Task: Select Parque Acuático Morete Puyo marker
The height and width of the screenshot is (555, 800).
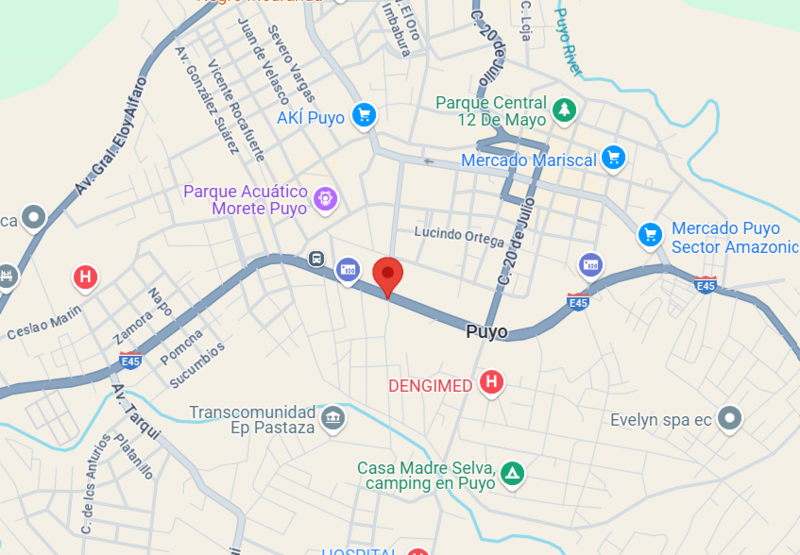Action: pos(325,199)
